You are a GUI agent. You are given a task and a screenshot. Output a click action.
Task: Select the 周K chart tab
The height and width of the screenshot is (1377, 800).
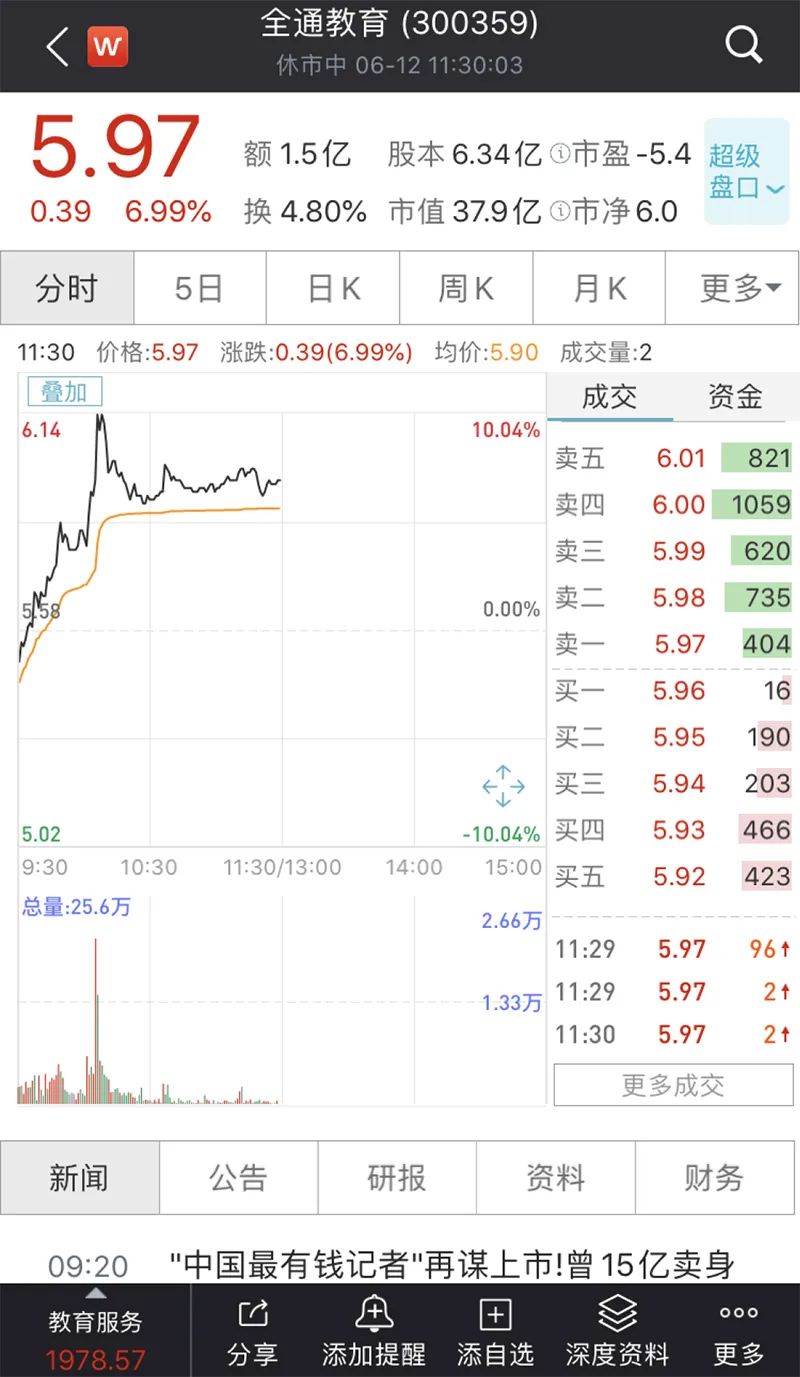pyautogui.click(x=466, y=289)
